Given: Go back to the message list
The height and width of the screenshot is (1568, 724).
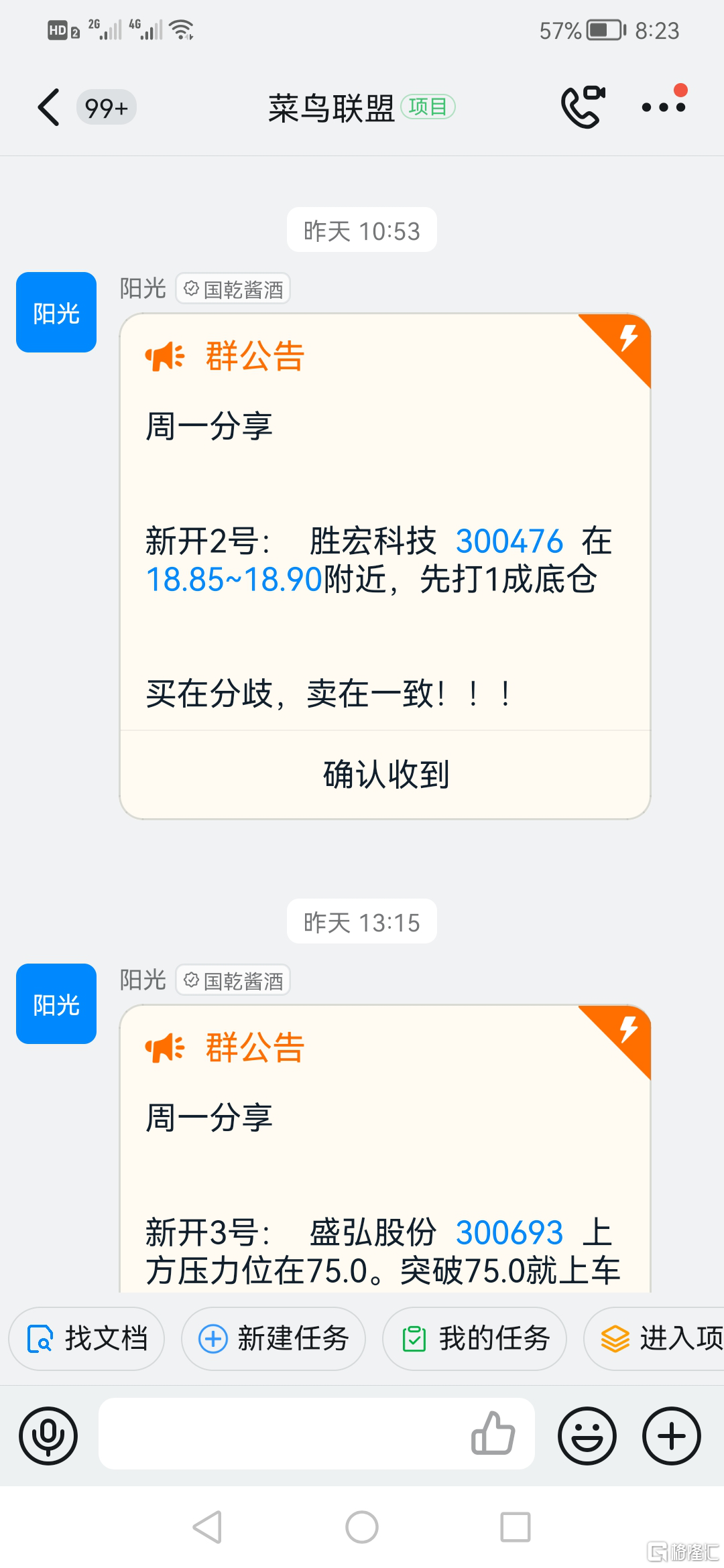Looking at the screenshot, I should pyautogui.click(x=49, y=107).
